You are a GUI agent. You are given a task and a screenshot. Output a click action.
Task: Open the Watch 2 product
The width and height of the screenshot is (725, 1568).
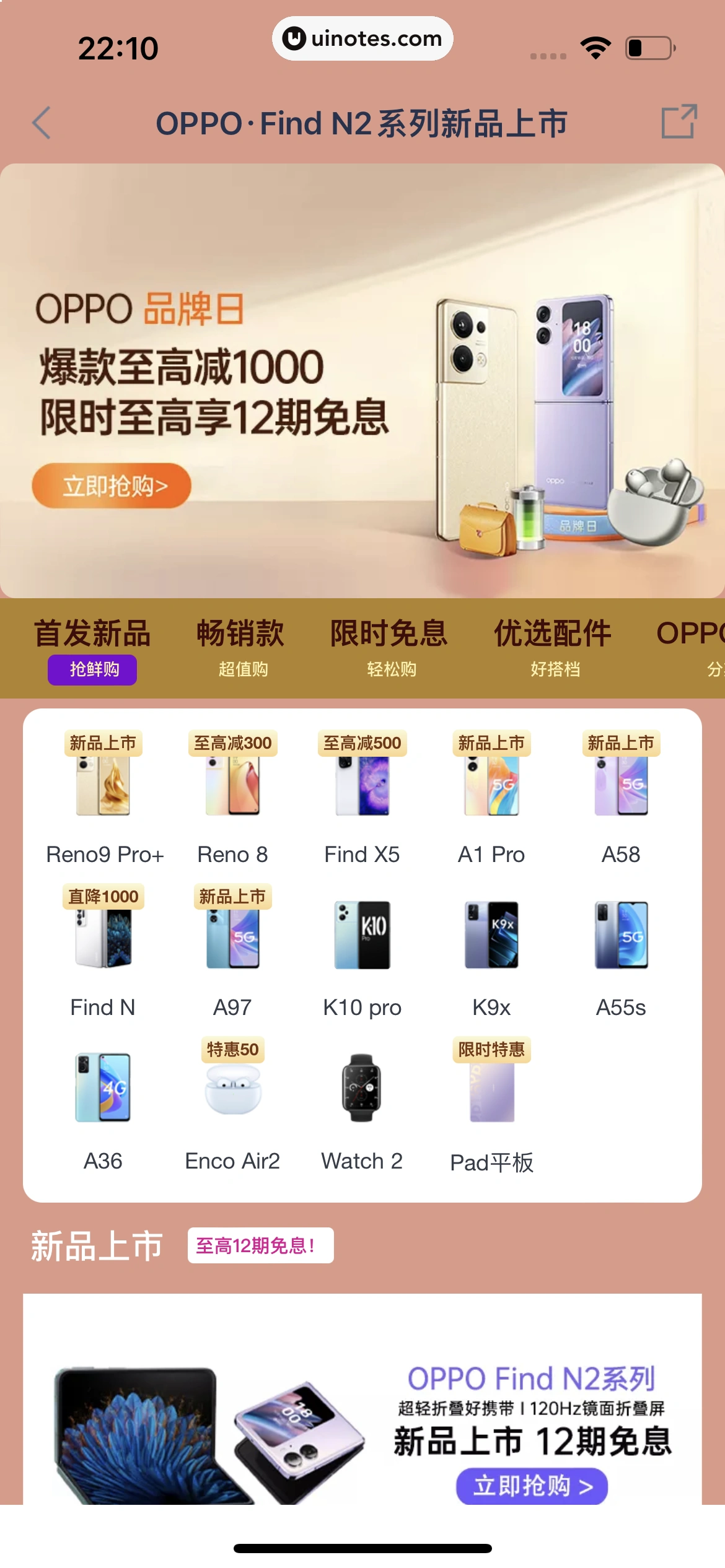coord(362,1105)
